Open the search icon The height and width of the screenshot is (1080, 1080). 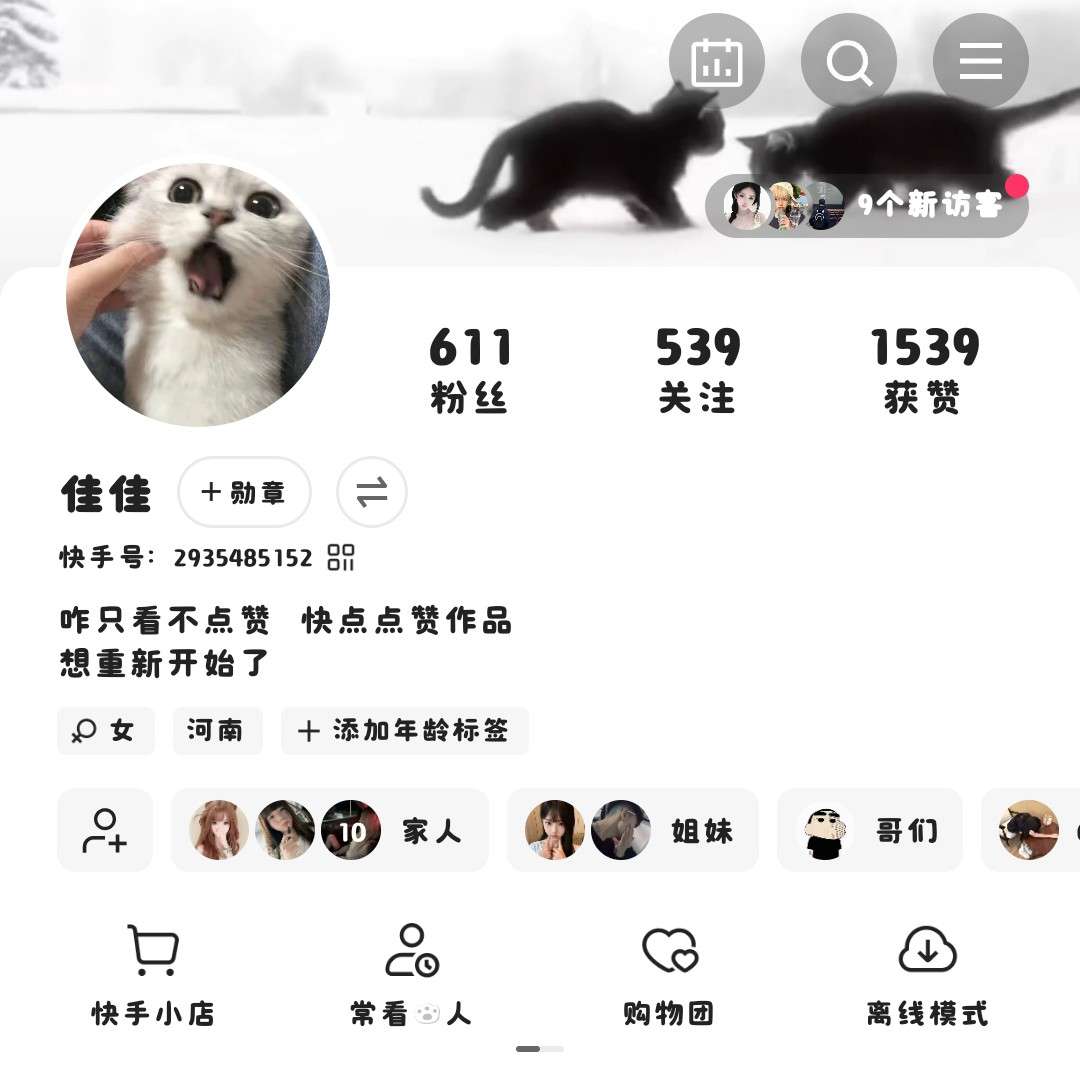tap(848, 62)
